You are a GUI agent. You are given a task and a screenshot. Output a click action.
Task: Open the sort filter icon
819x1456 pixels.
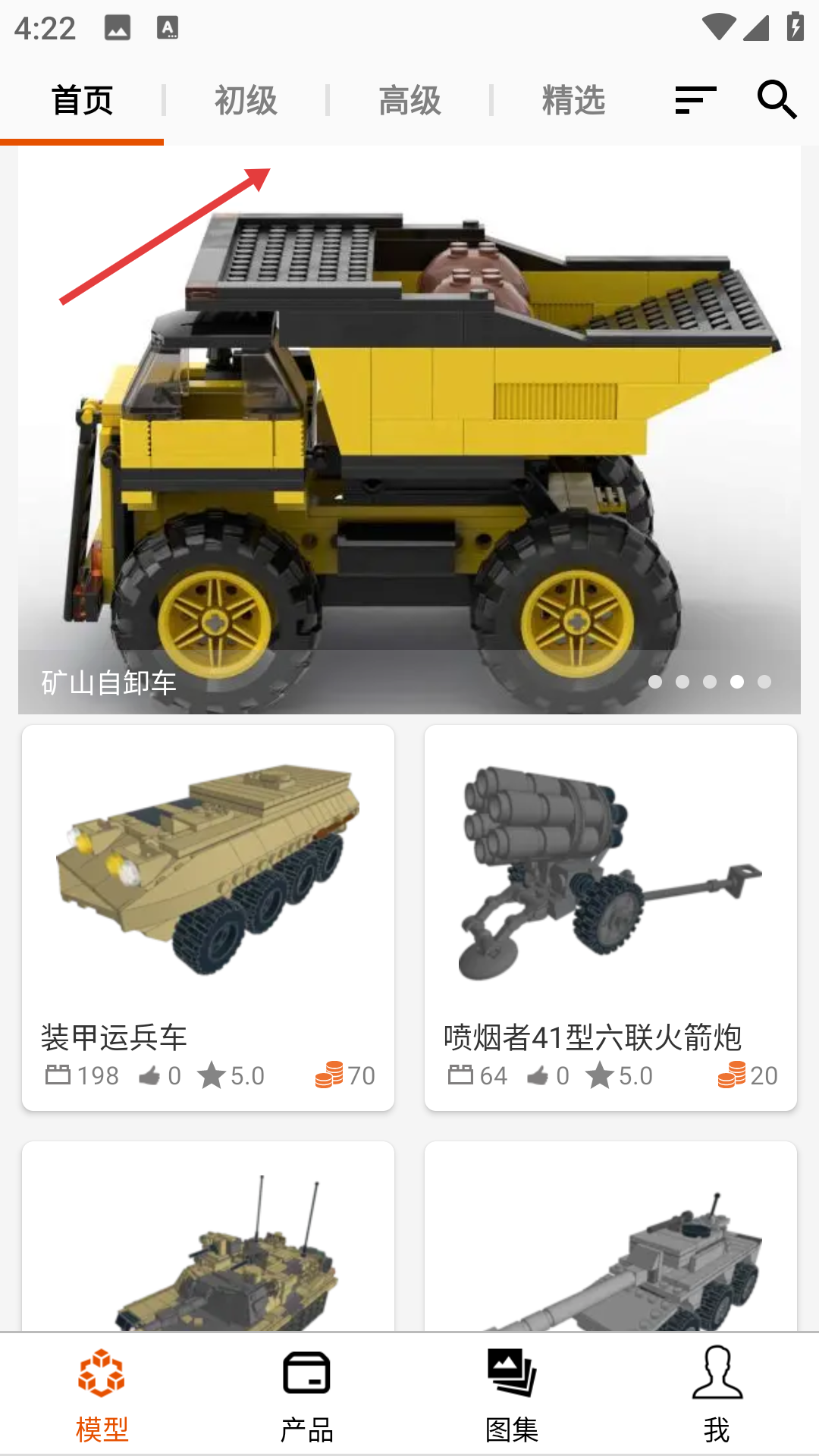(695, 100)
